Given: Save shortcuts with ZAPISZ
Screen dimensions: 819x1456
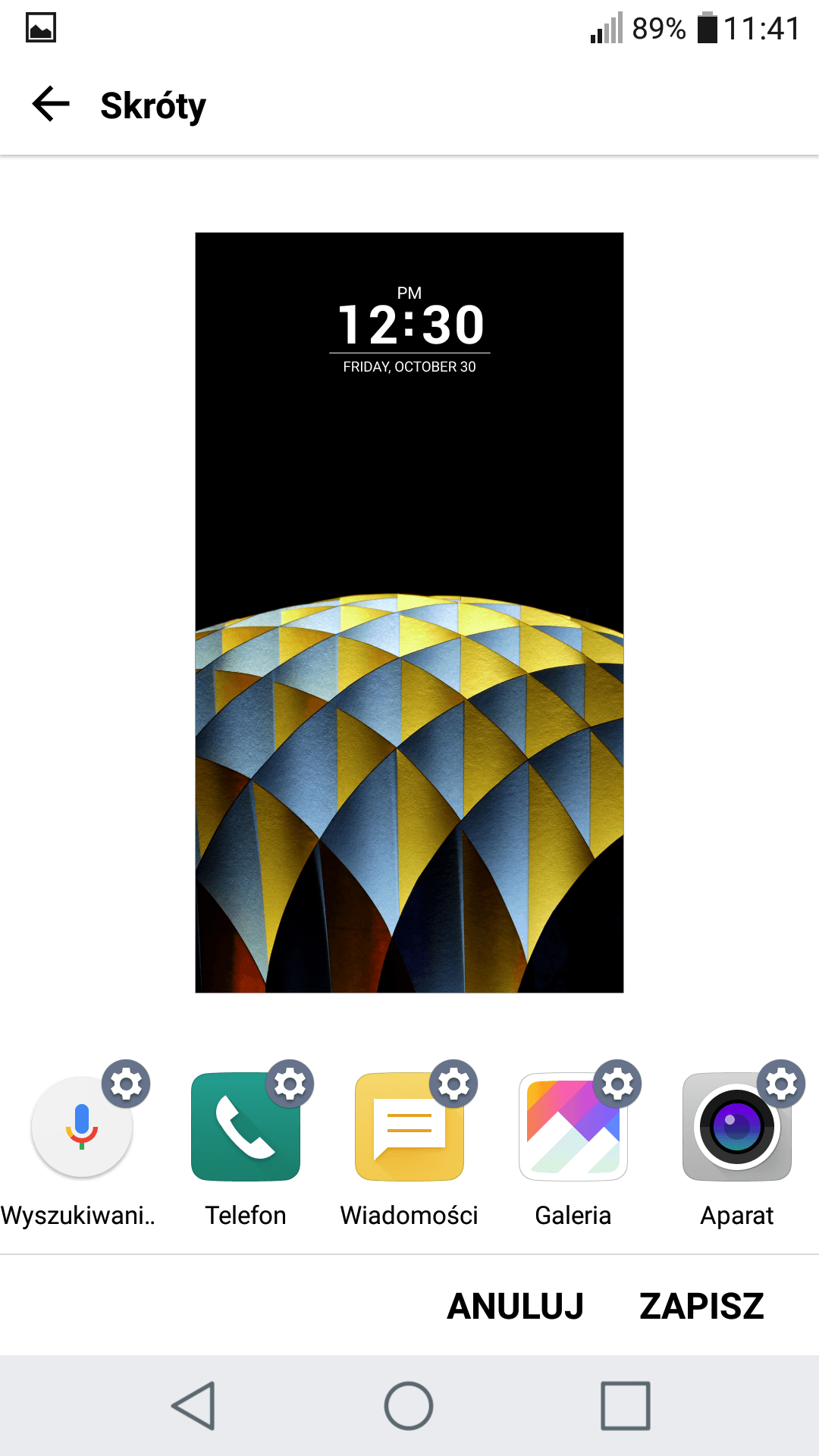Looking at the screenshot, I should (x=701, y=1306).
